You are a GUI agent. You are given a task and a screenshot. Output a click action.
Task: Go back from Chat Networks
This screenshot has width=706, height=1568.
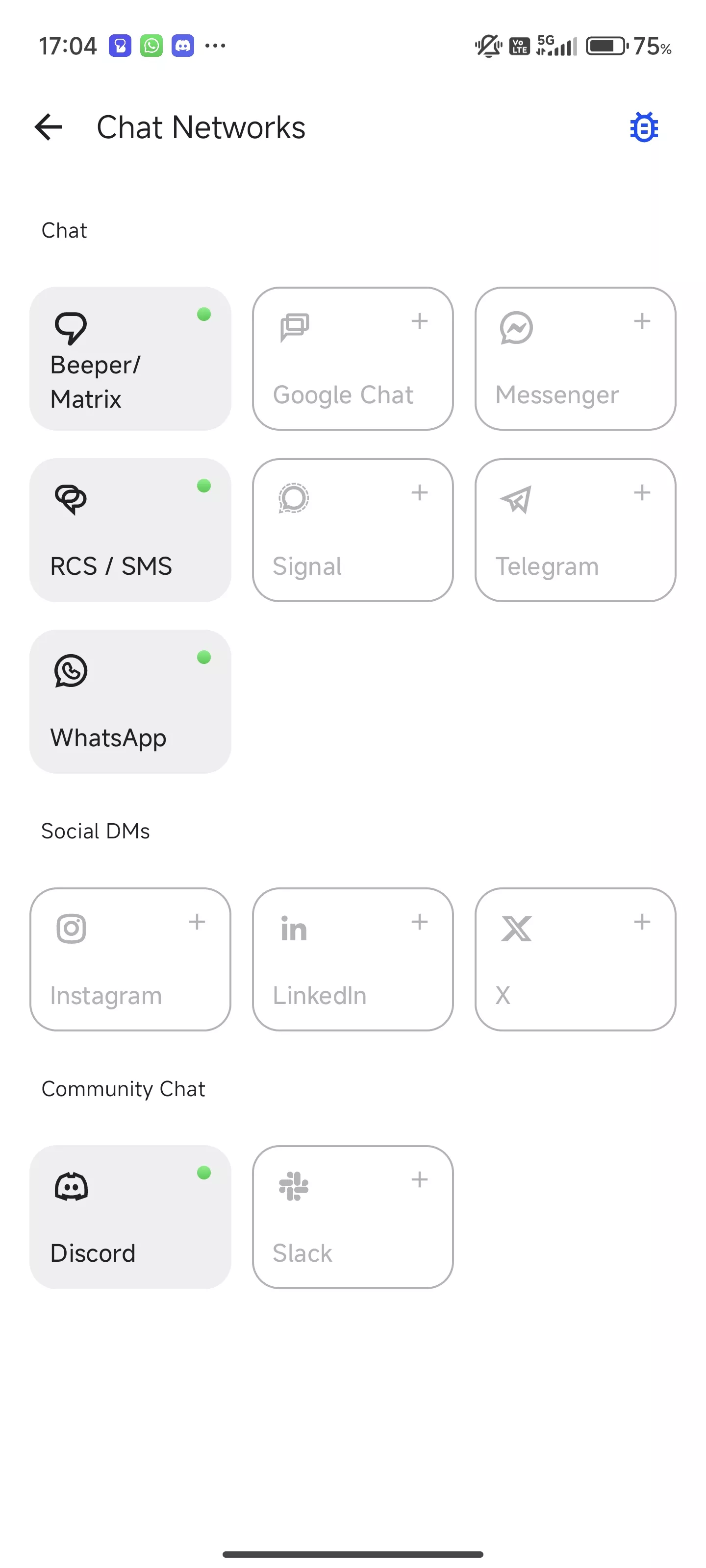49,127
